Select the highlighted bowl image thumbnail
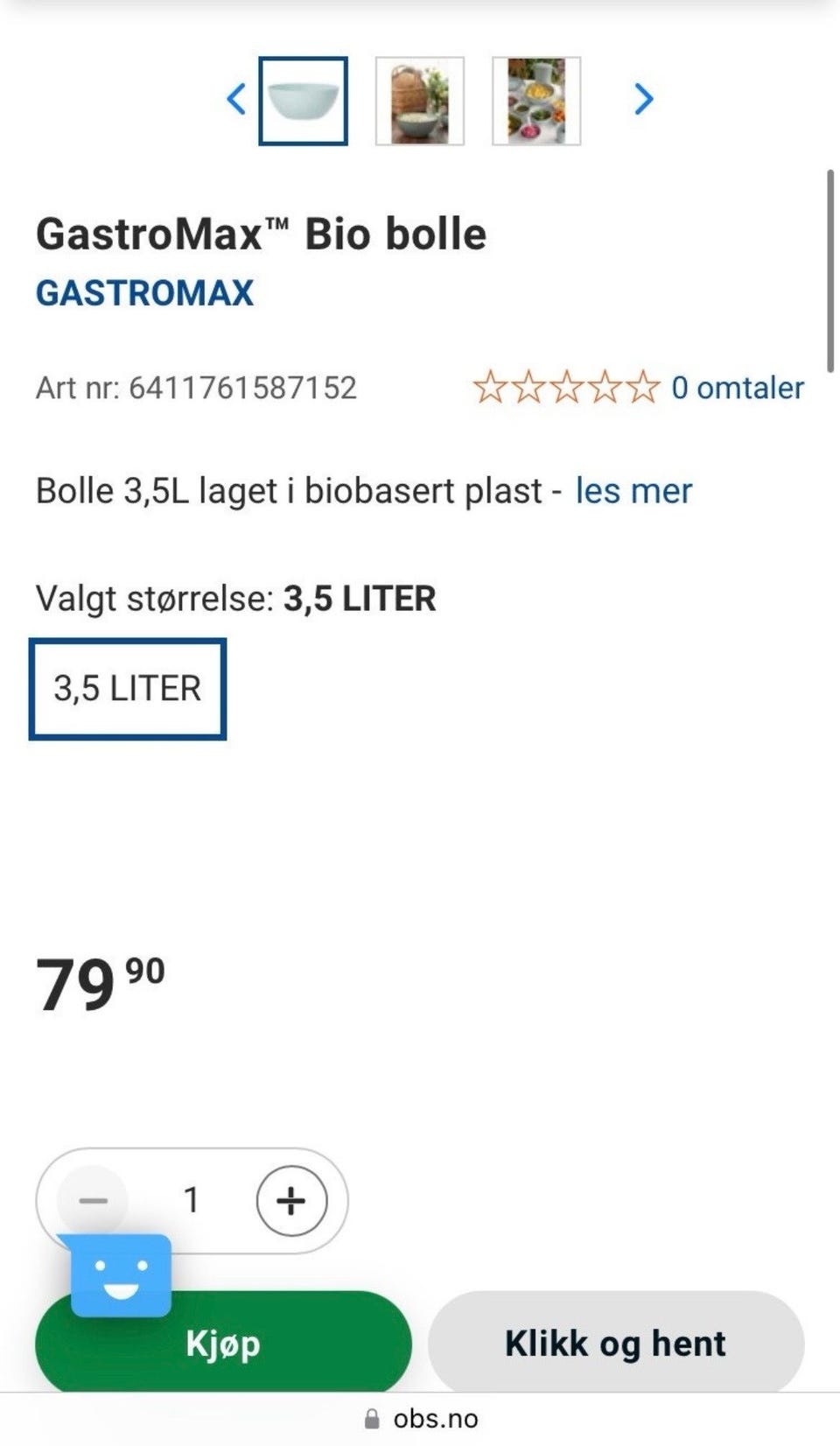The height and width of the screenshot is (1446, 840). coord(301,100)
